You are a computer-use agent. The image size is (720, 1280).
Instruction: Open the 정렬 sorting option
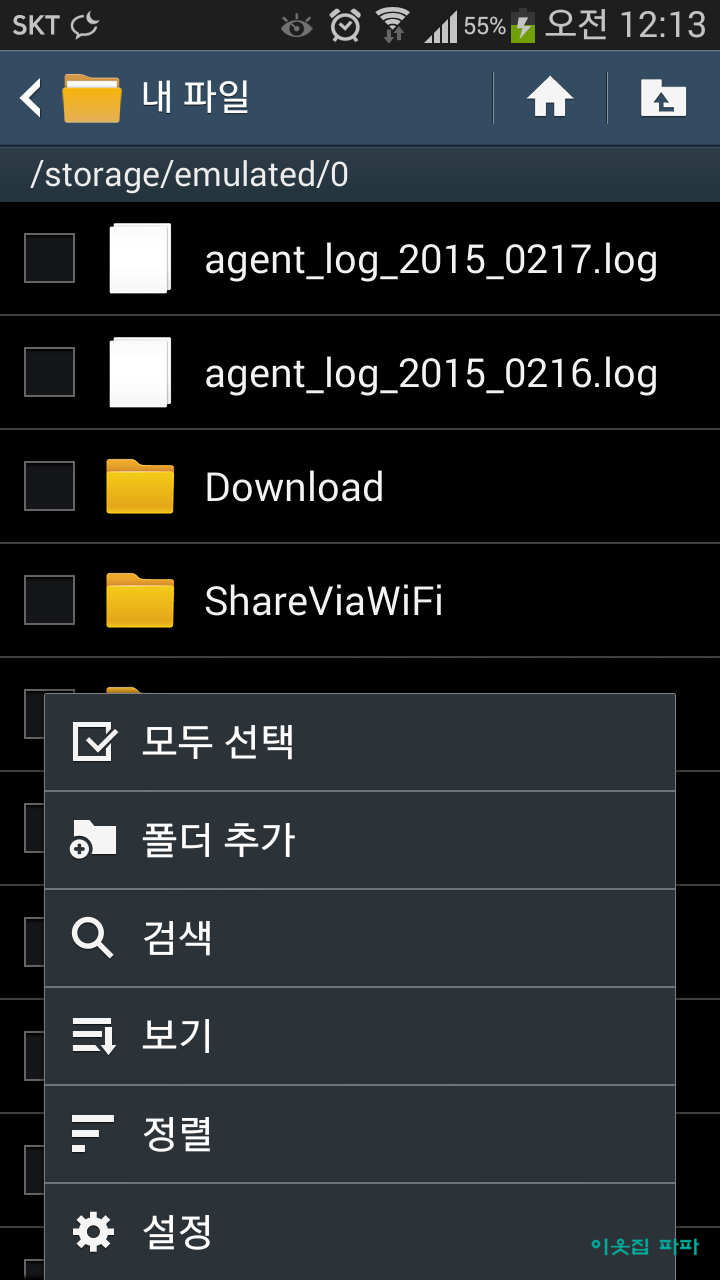coord(360,1134)
